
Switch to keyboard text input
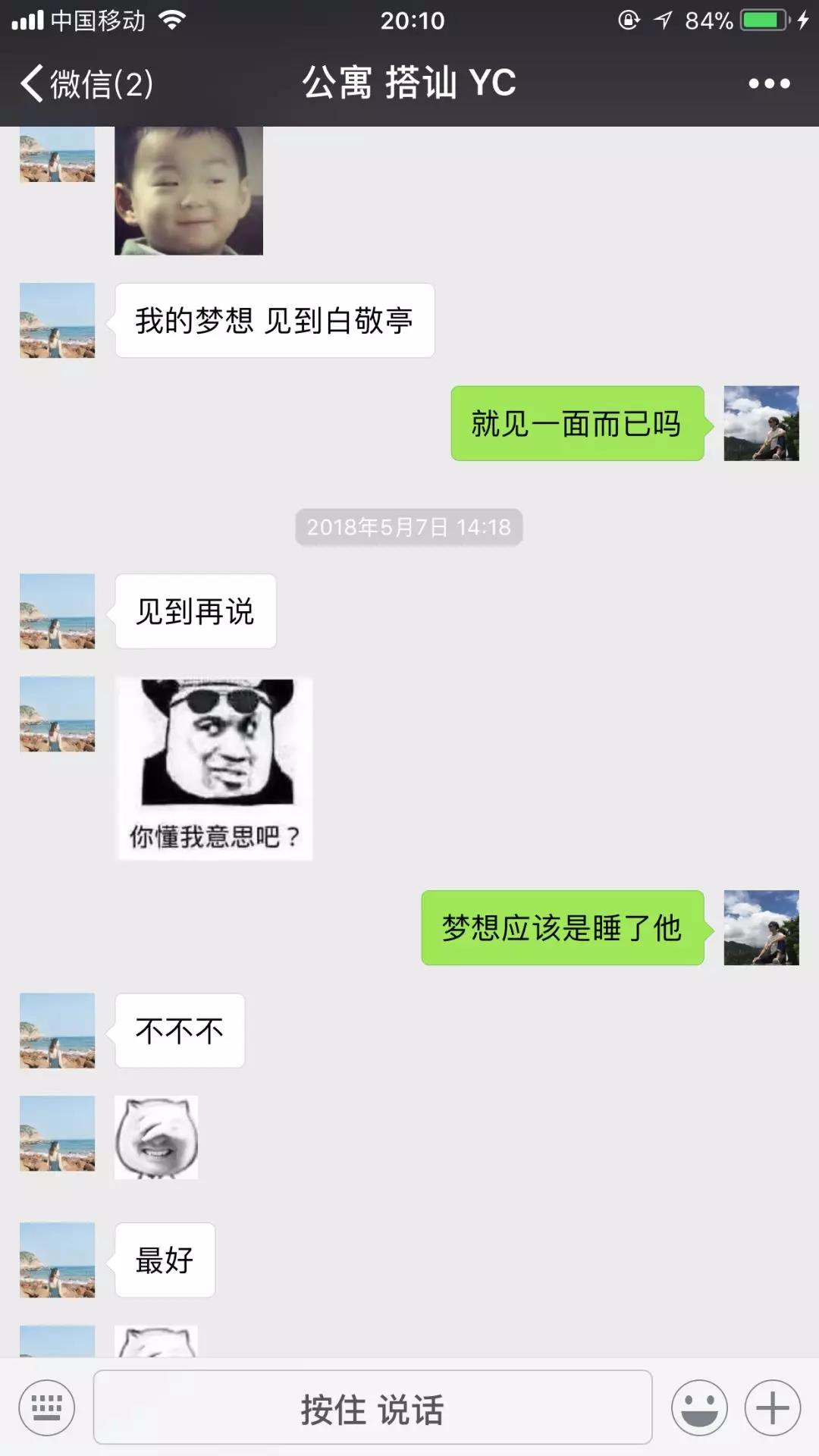point(47,1408)
